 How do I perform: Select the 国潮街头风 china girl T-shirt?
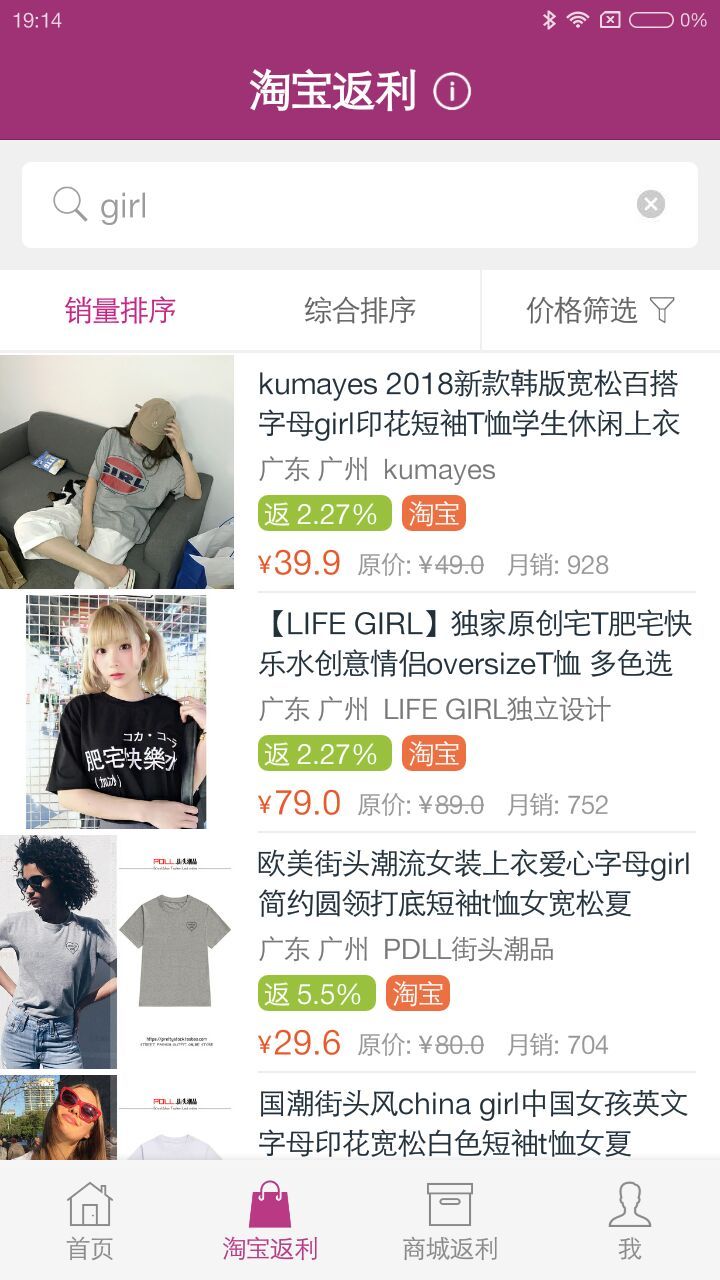pyautogui.click(x=472, y=1122)
